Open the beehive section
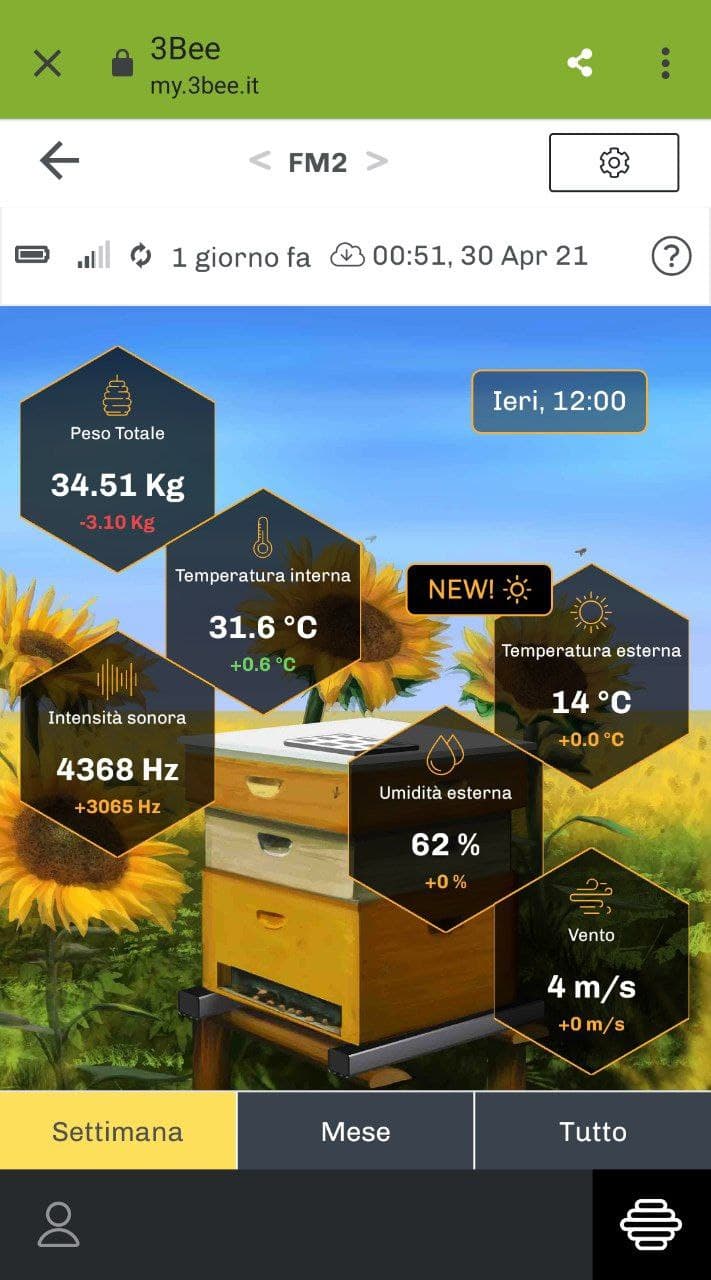The image size is (711, 1280). (x=651, y=1225)
